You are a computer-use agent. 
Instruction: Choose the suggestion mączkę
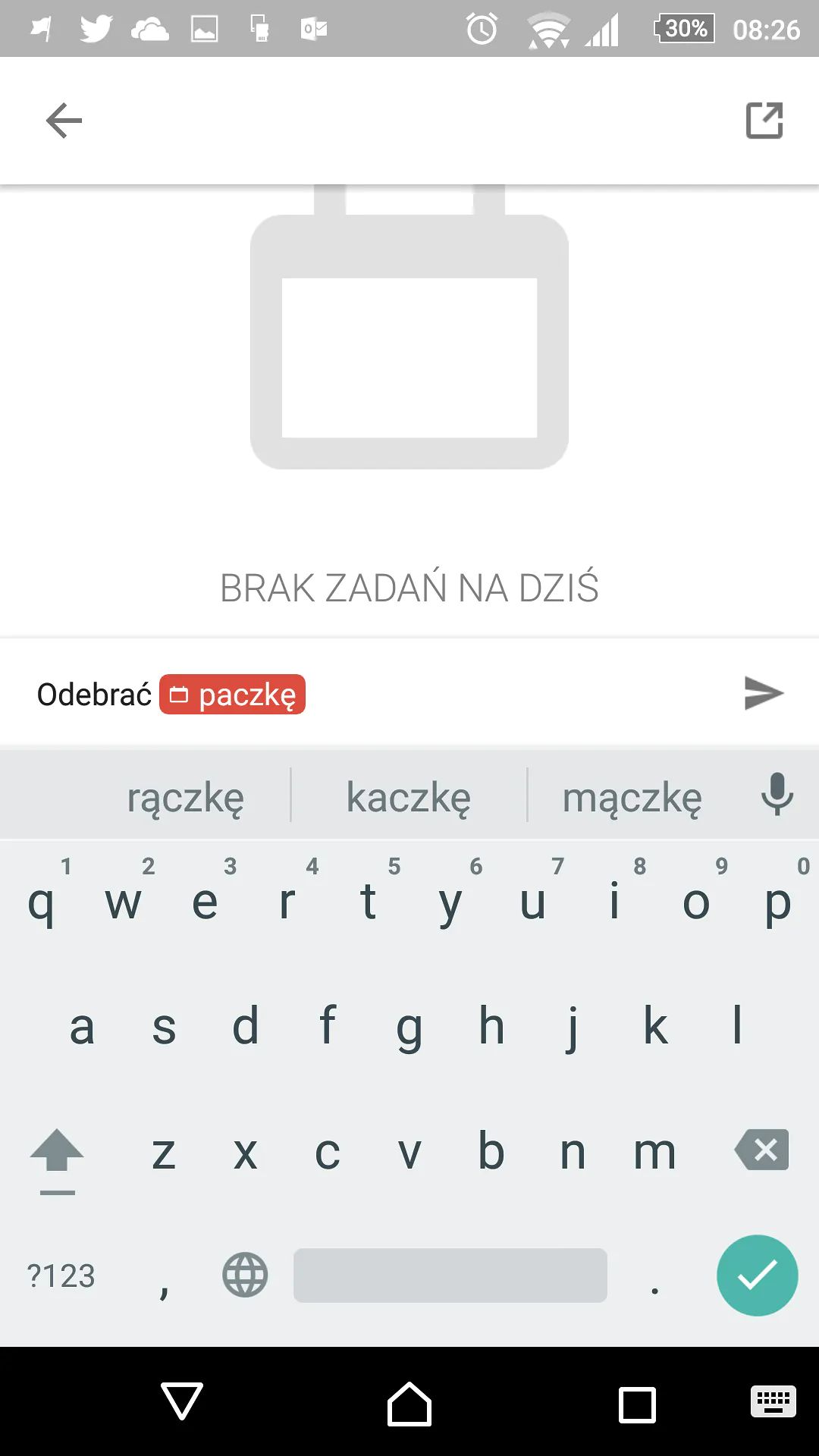click(x=632, y=797)
